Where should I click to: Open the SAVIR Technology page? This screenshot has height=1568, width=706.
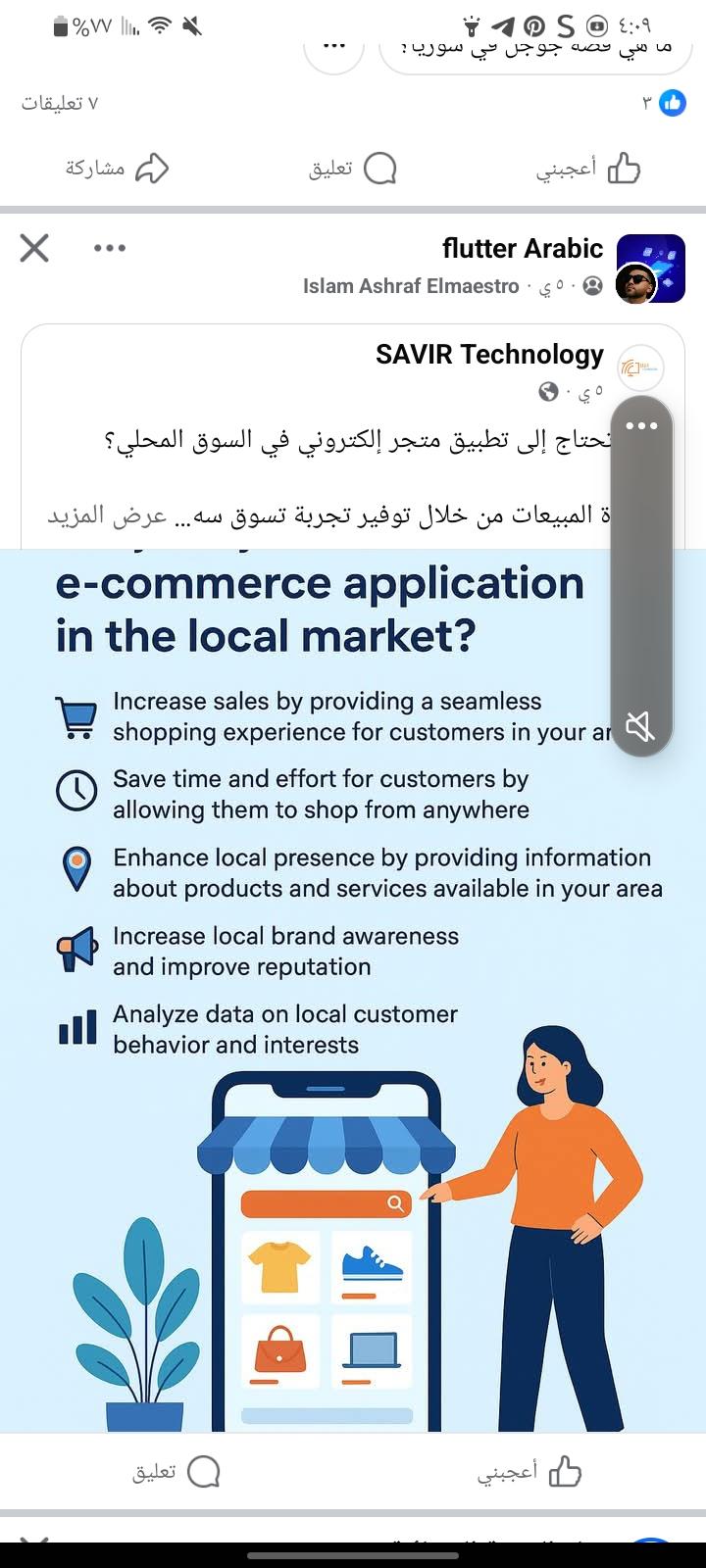[x=489, y=354]
